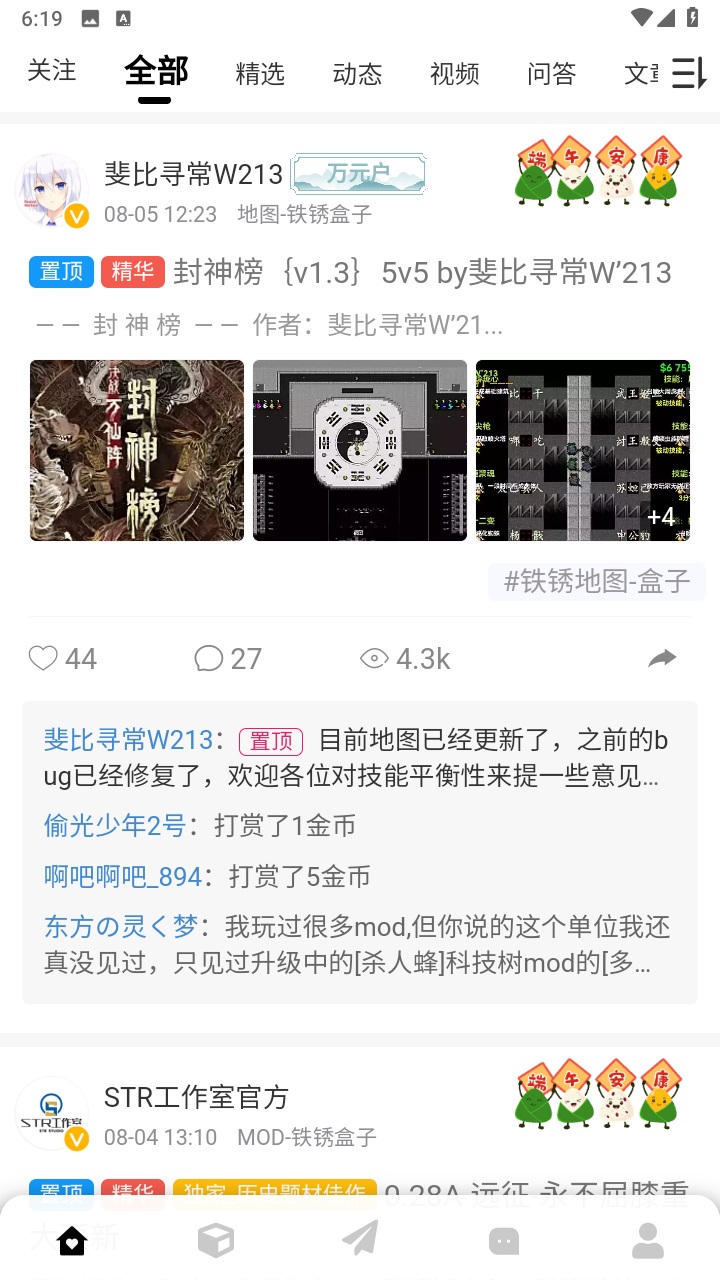Image resolution: width=720 pixels, height=1280 pixels.
Task: View the bagua map image
Action: point(360,450)
